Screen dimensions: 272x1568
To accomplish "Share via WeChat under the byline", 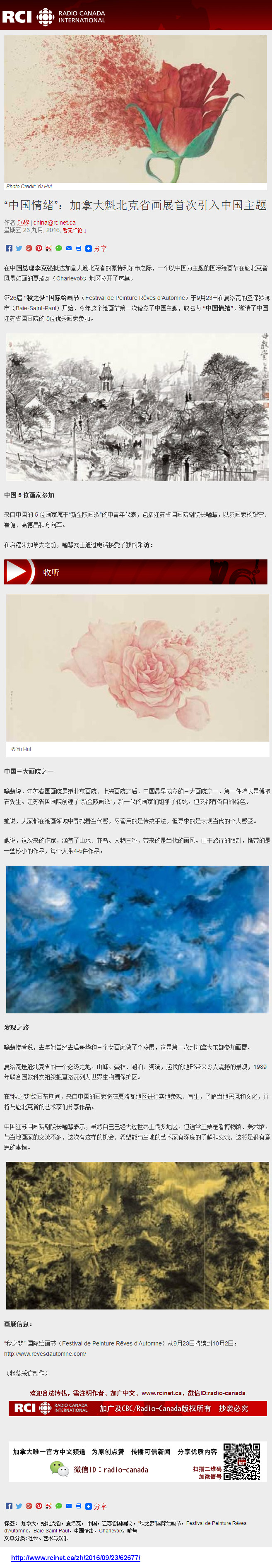I will click(58, 248).
